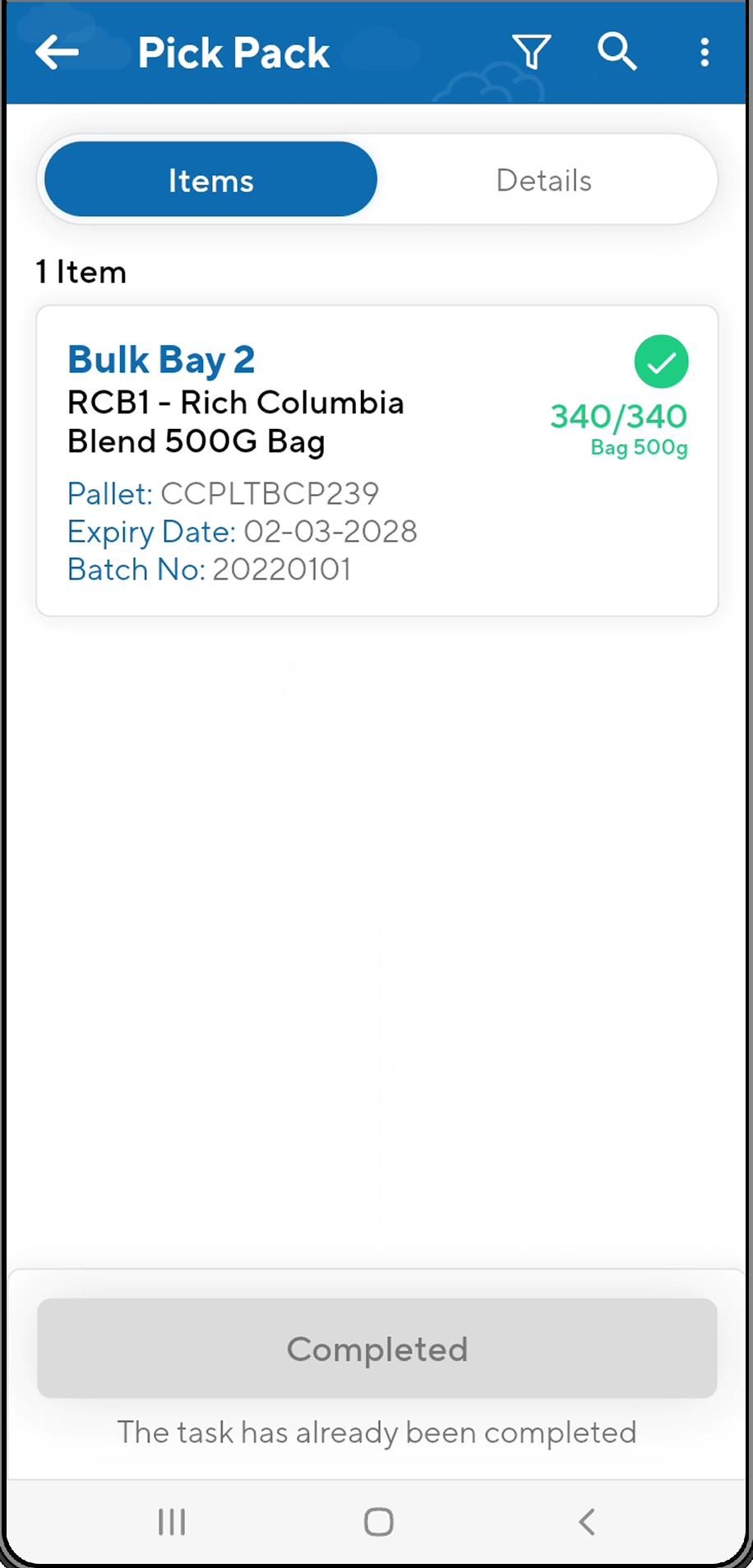Open the filter options

531,53
